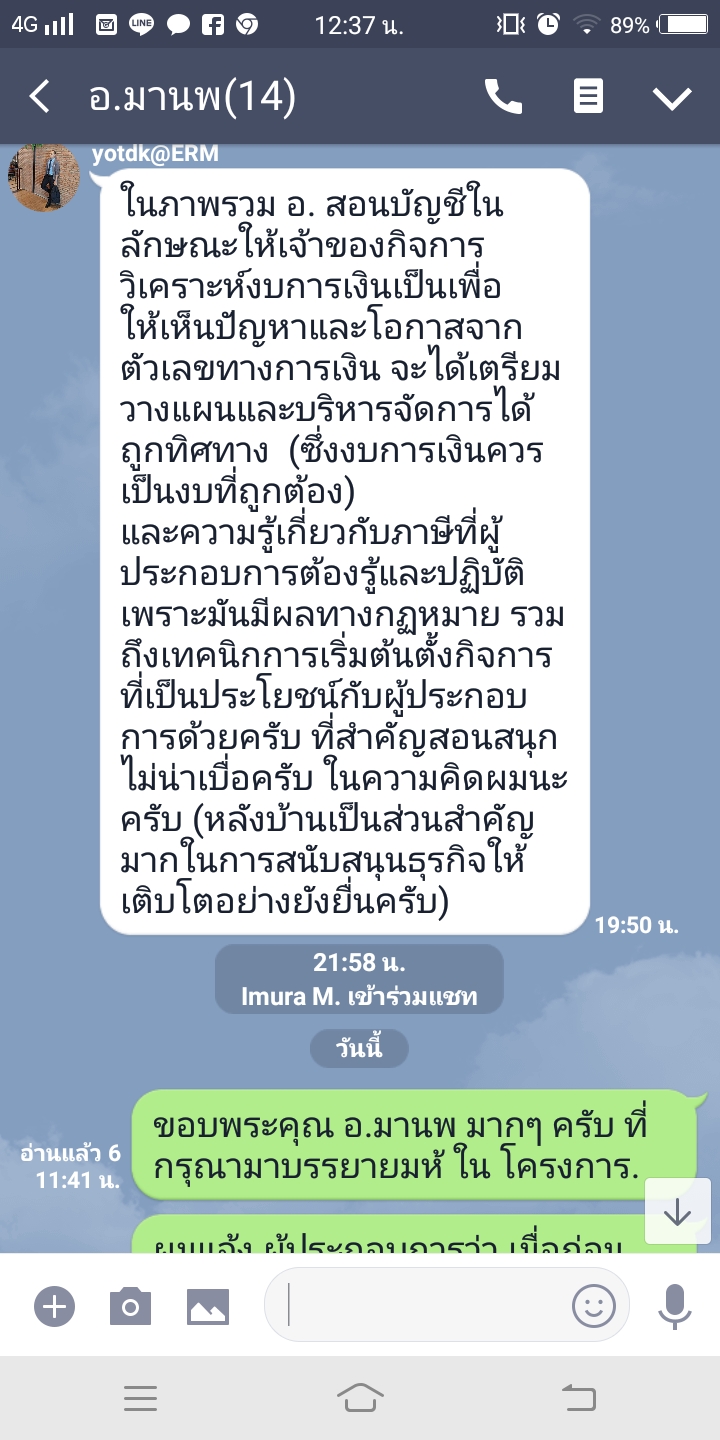
Task: Focus the message text field
Action: tap(420, 1306)
